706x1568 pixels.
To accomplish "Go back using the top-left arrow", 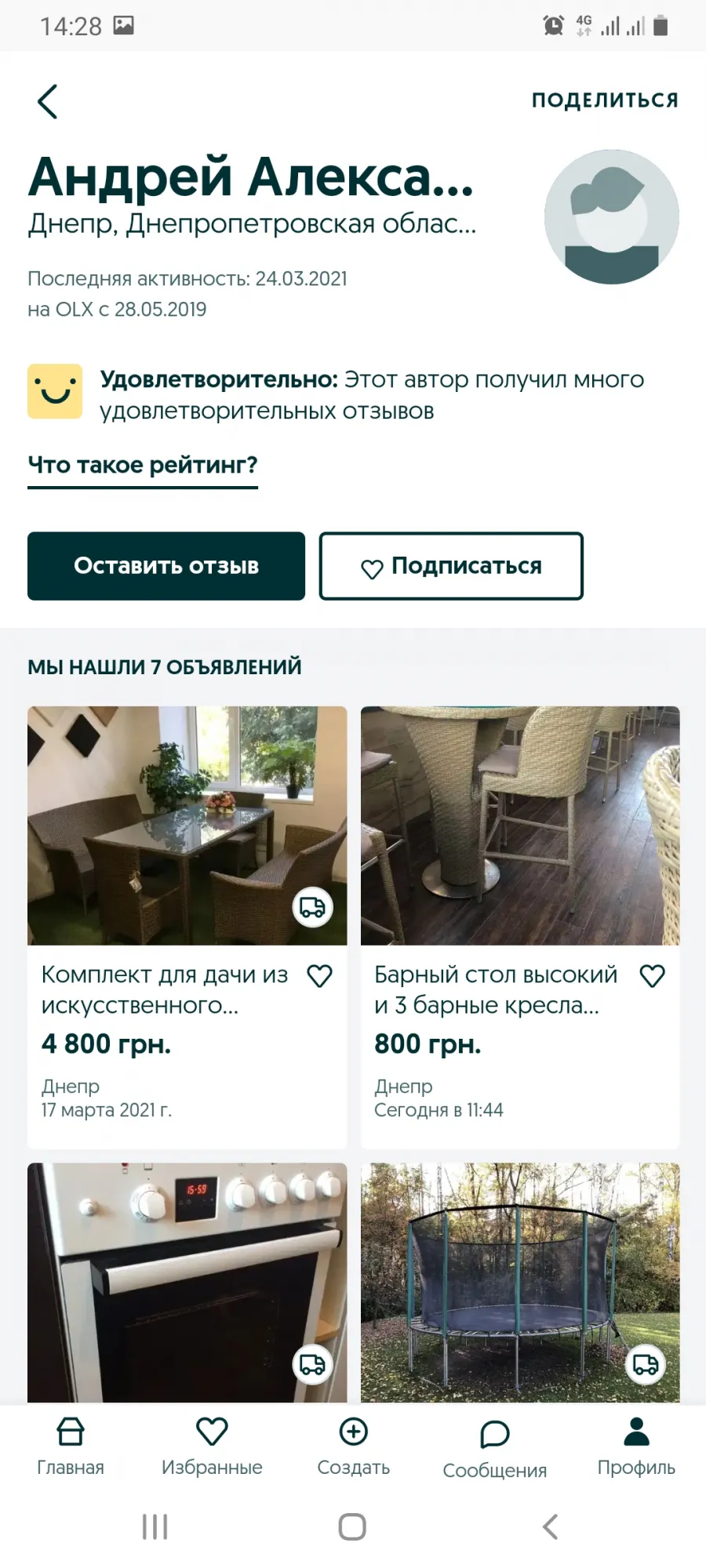I will (48, 101).
